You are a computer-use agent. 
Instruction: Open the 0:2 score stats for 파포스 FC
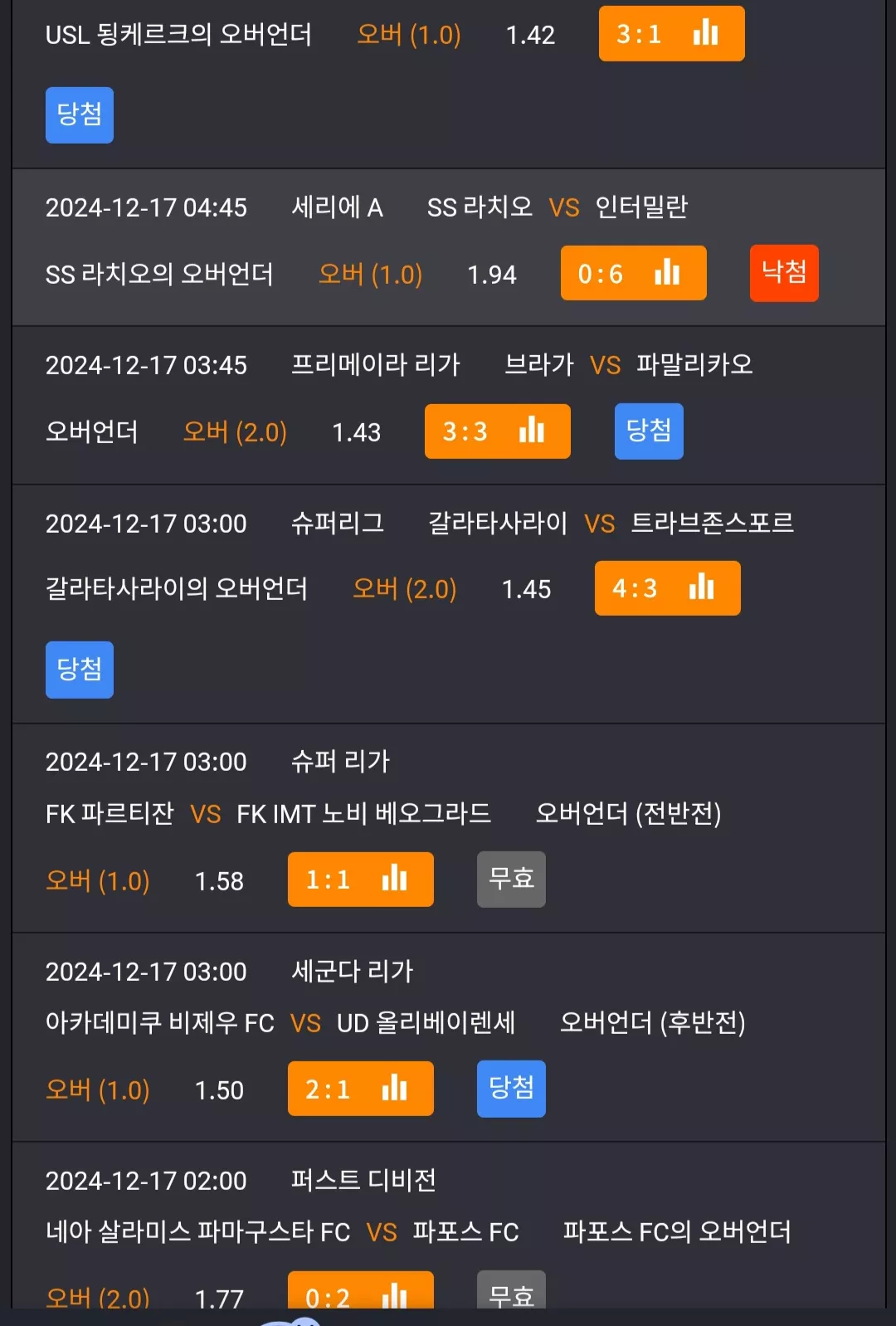click(360, 1290)
